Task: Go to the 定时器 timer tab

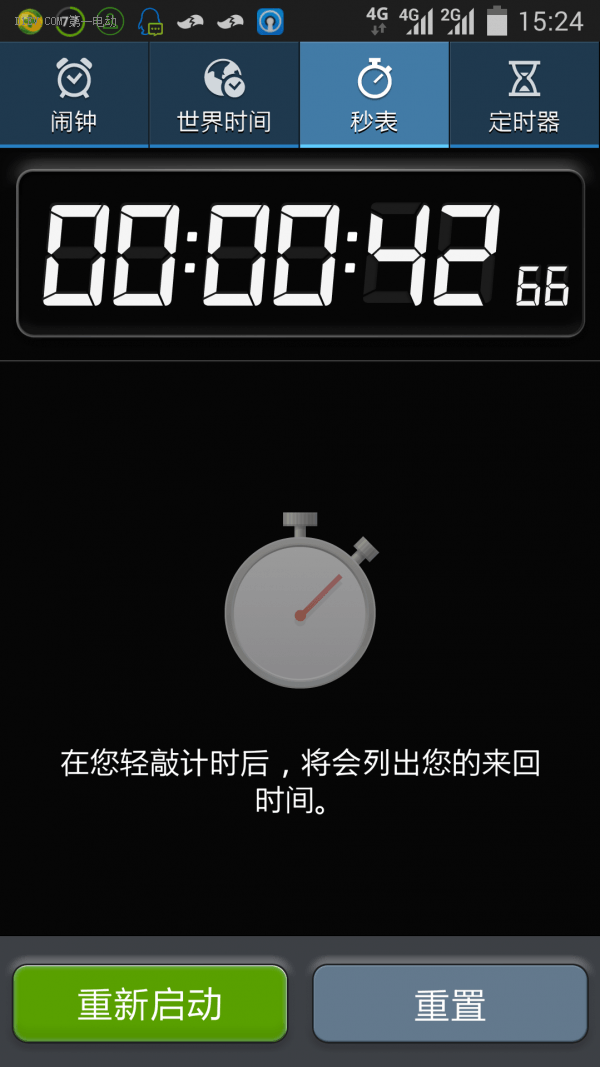Action: point(524,96)
